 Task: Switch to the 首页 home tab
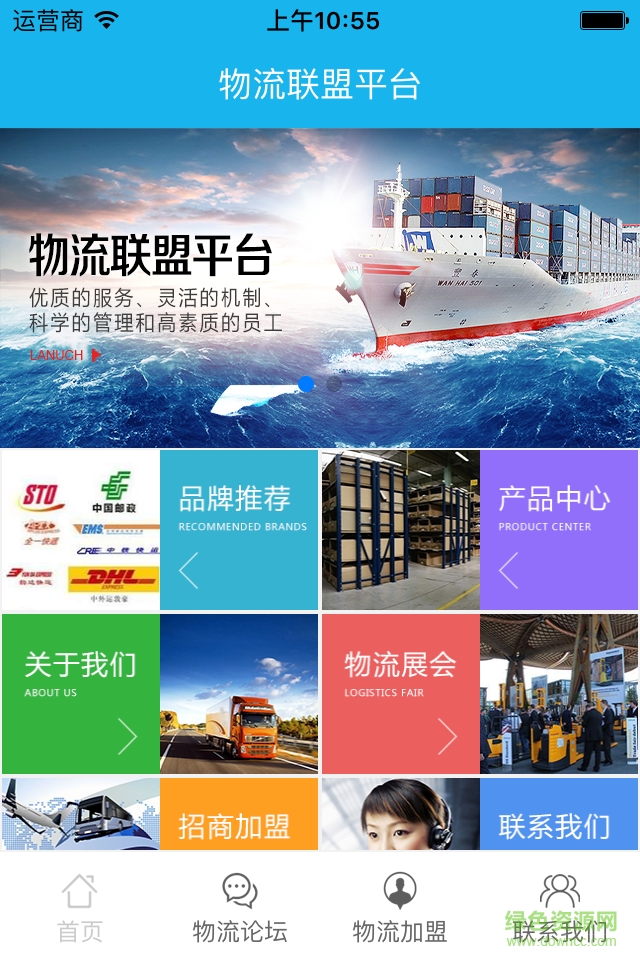click(80, 908)
